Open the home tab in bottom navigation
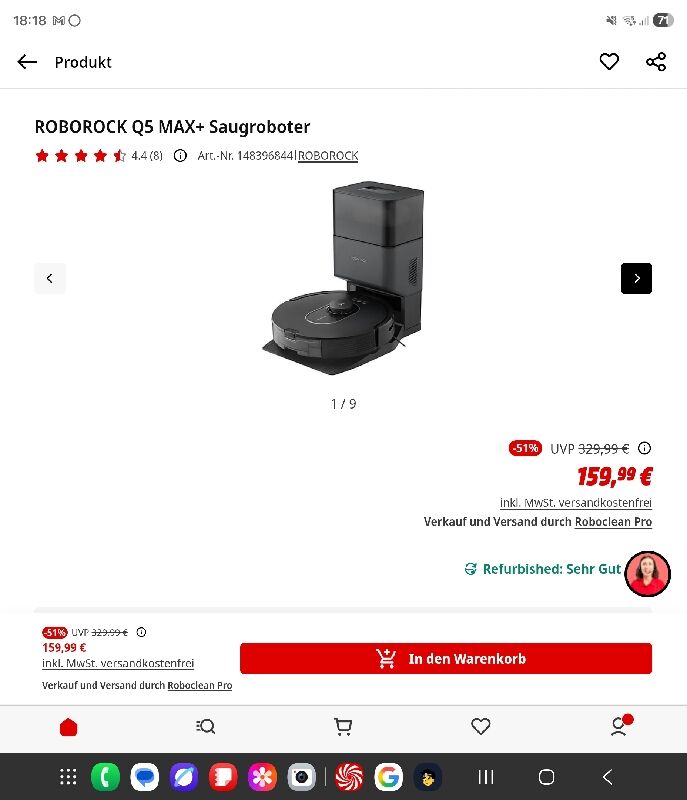Image resolution: width=687 pixels, height=800 pixels. [x=68, y=727]
